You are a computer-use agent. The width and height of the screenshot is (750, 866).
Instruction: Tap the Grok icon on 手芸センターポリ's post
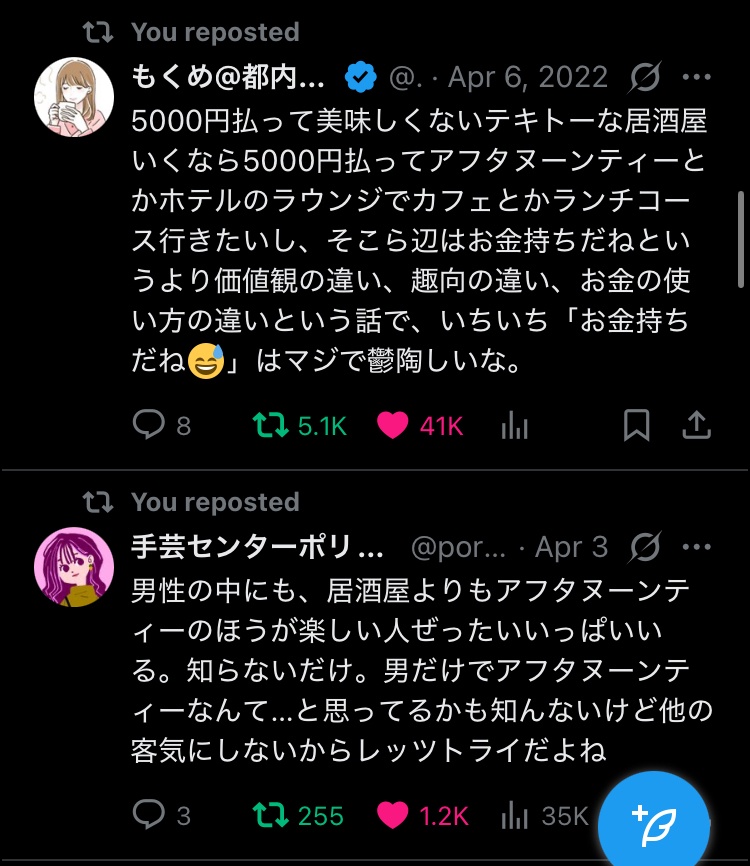[646, 547]
